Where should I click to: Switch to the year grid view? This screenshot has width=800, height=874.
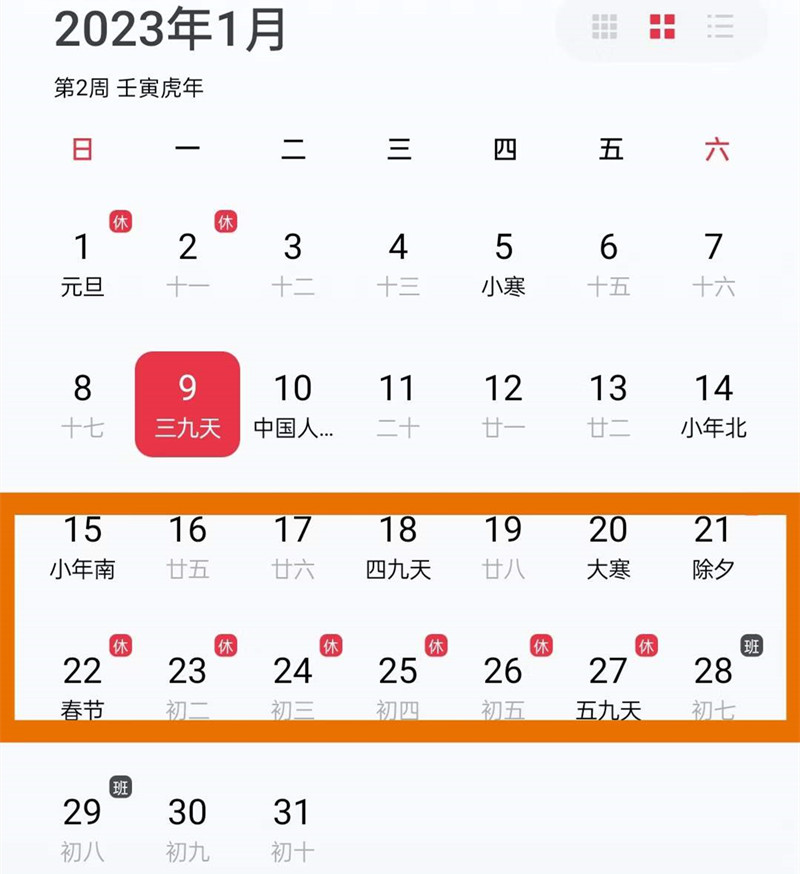point(604,27)
